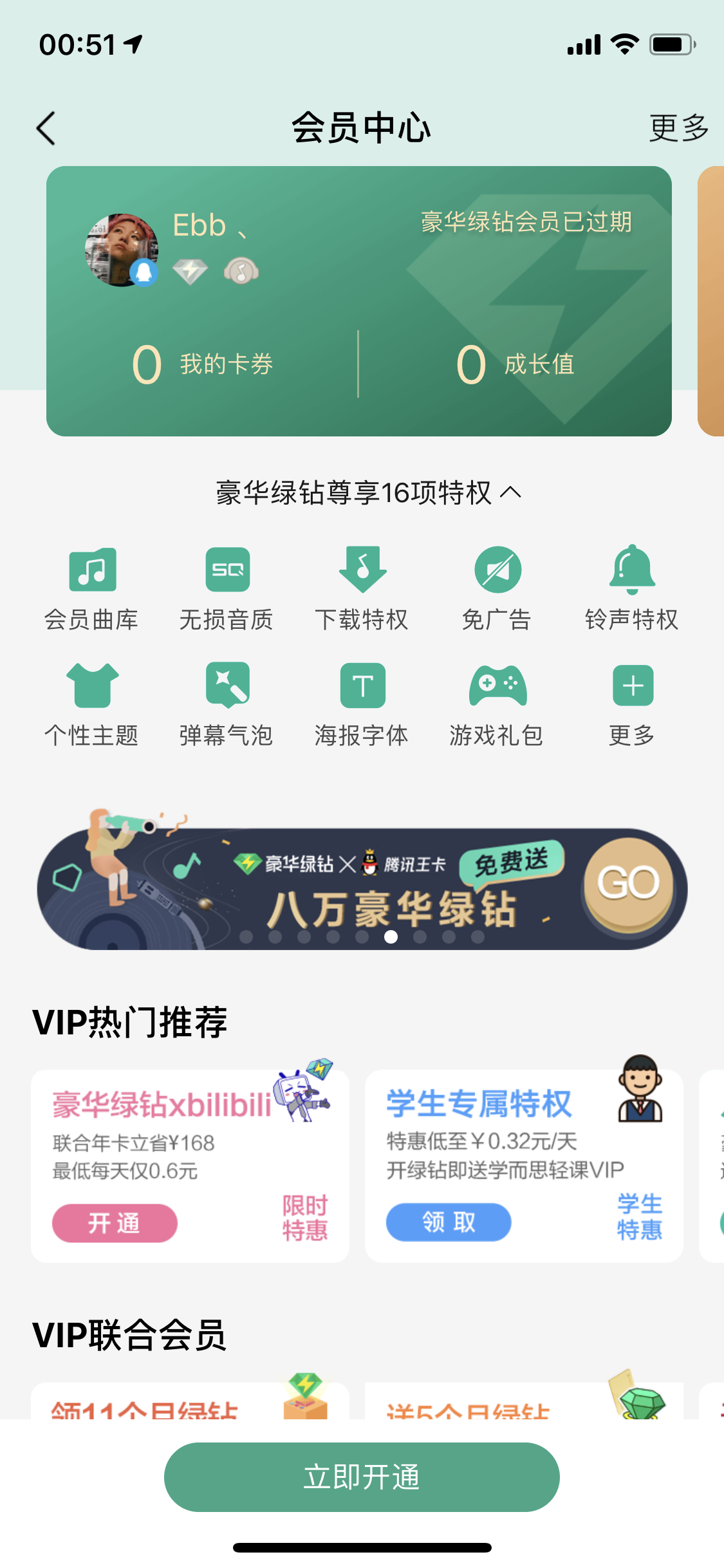Screen dimensions: 724x1568
Task: Tap the 立即开通 button
Action: click(x=362, y=1477)
